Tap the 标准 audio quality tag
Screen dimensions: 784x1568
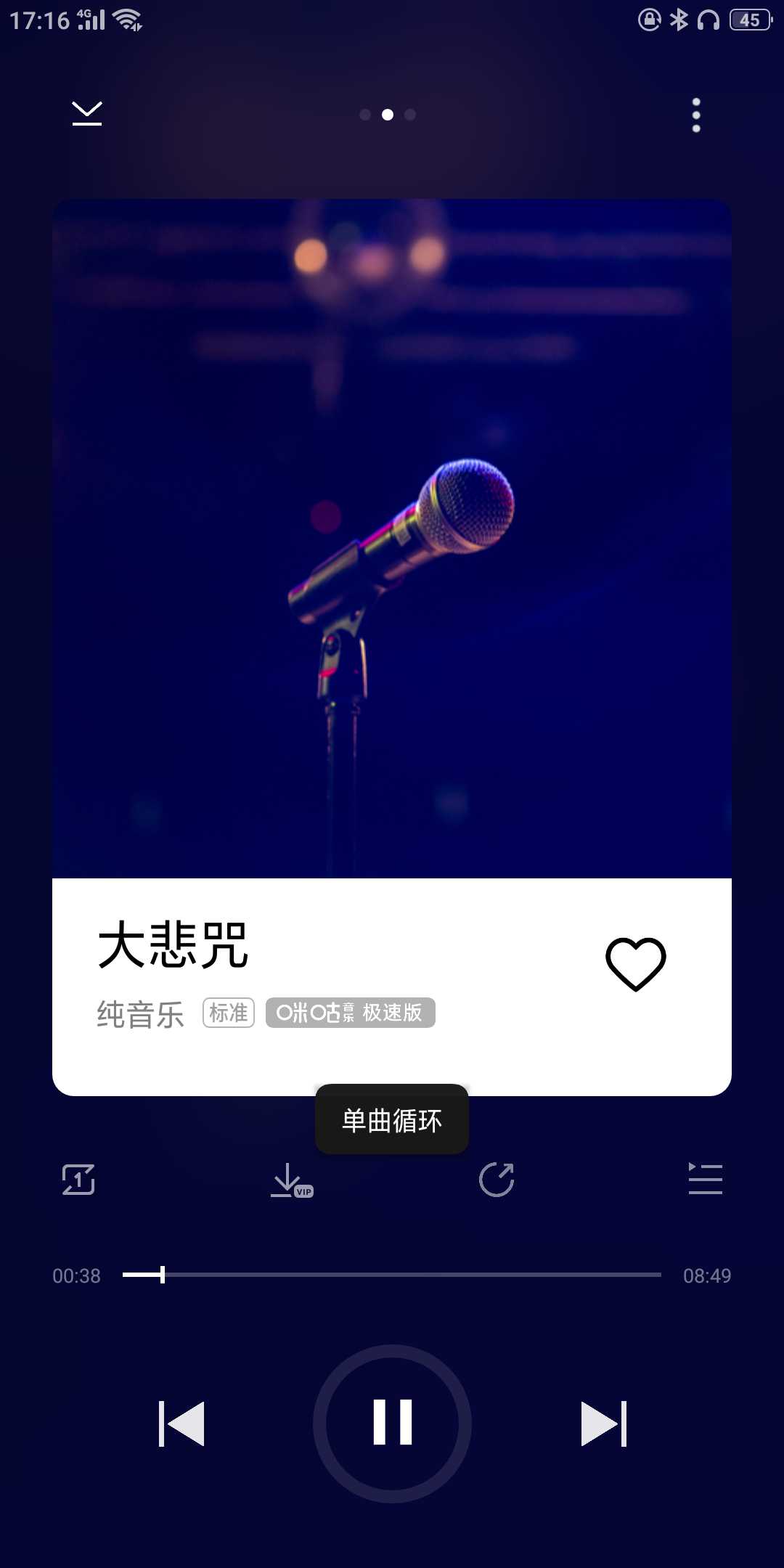click(229, 1013)
